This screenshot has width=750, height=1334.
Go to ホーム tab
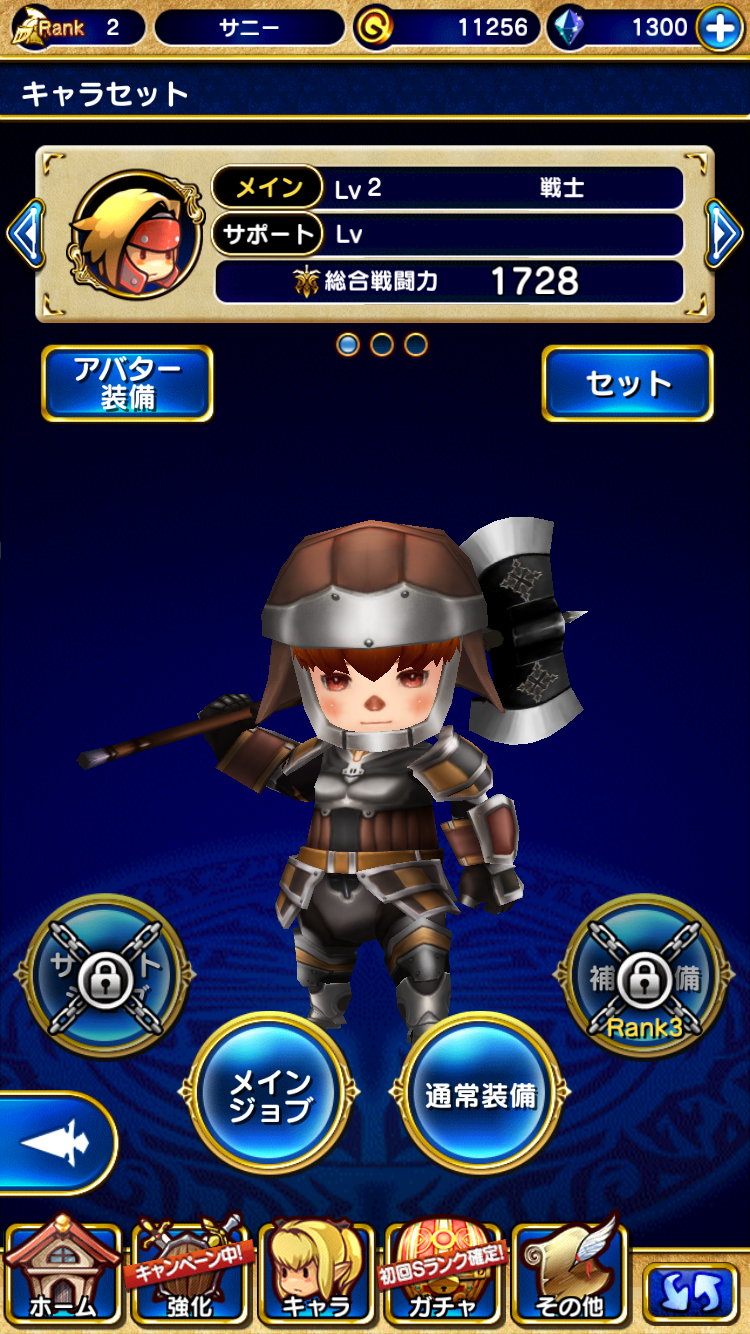(62, 1272)
